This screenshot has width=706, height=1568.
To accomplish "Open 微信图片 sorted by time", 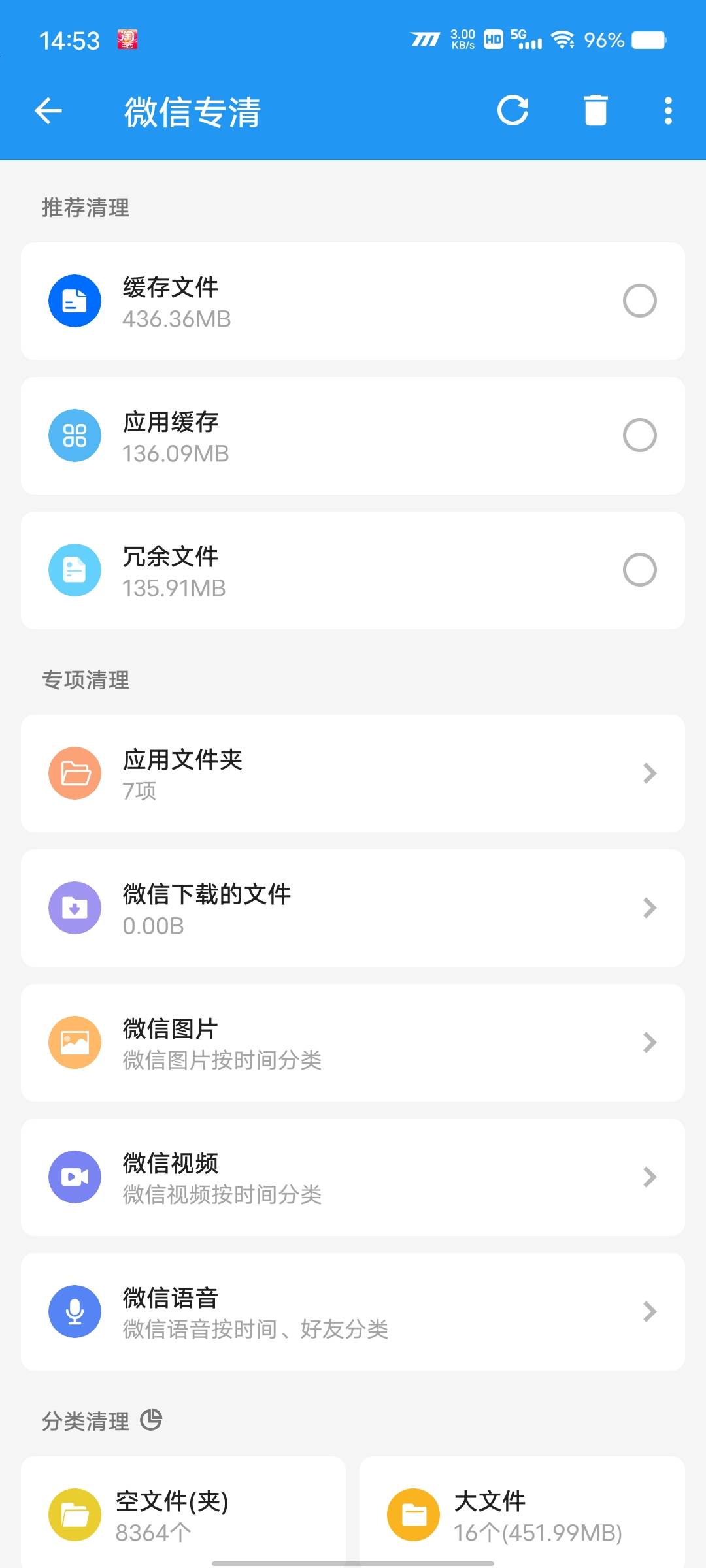I will pos(353,1043).
